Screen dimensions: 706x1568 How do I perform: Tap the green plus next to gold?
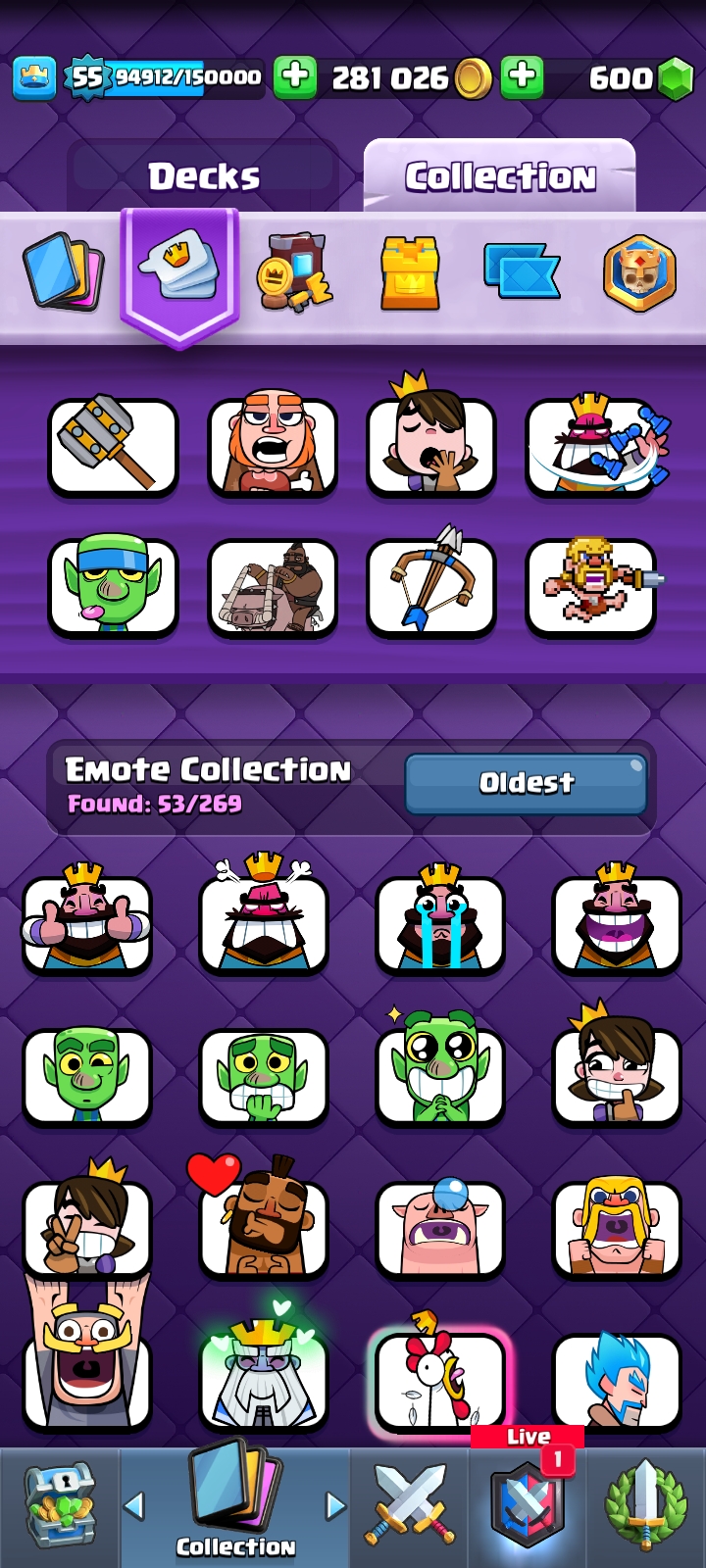[x=294, y=77]
